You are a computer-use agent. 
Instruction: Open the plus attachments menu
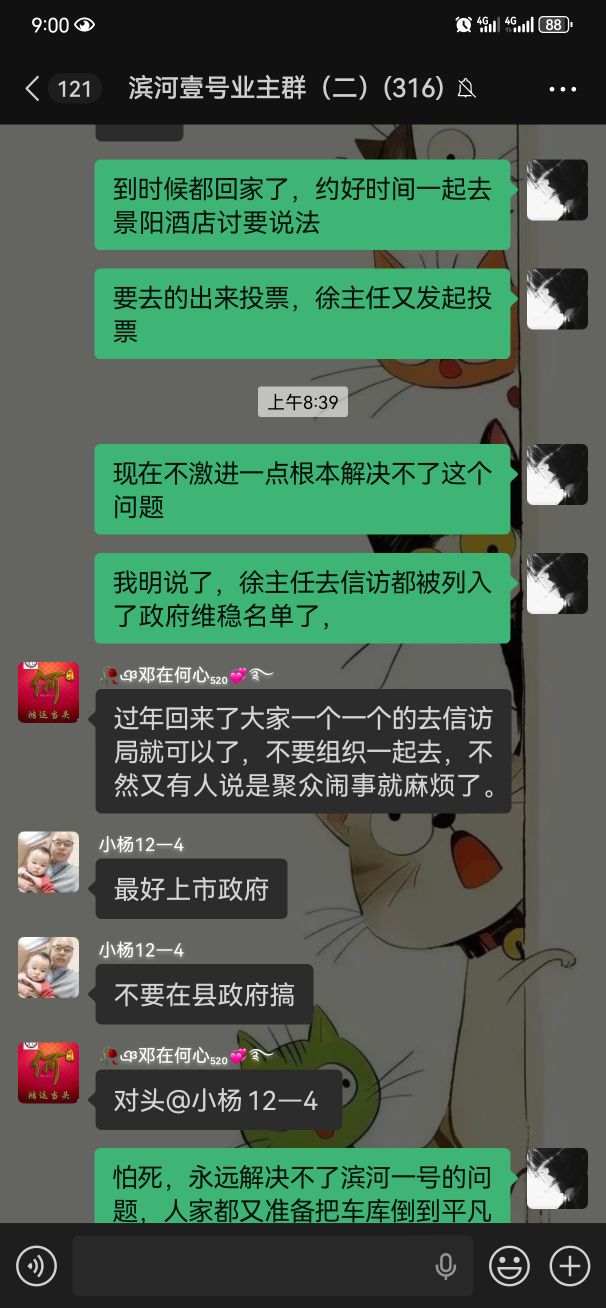pos(570,1266)
